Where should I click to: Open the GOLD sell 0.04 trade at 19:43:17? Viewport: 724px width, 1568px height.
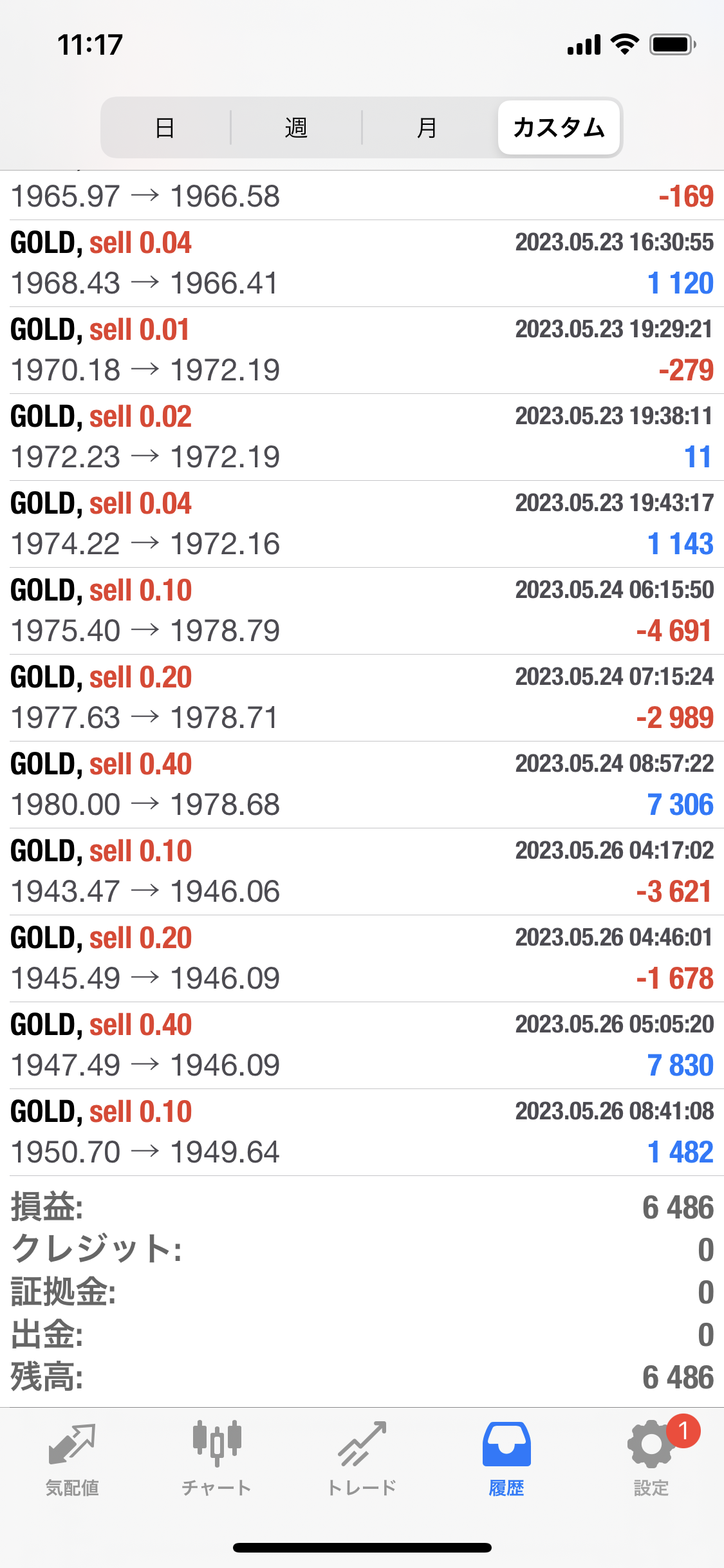tap(362, 524)
